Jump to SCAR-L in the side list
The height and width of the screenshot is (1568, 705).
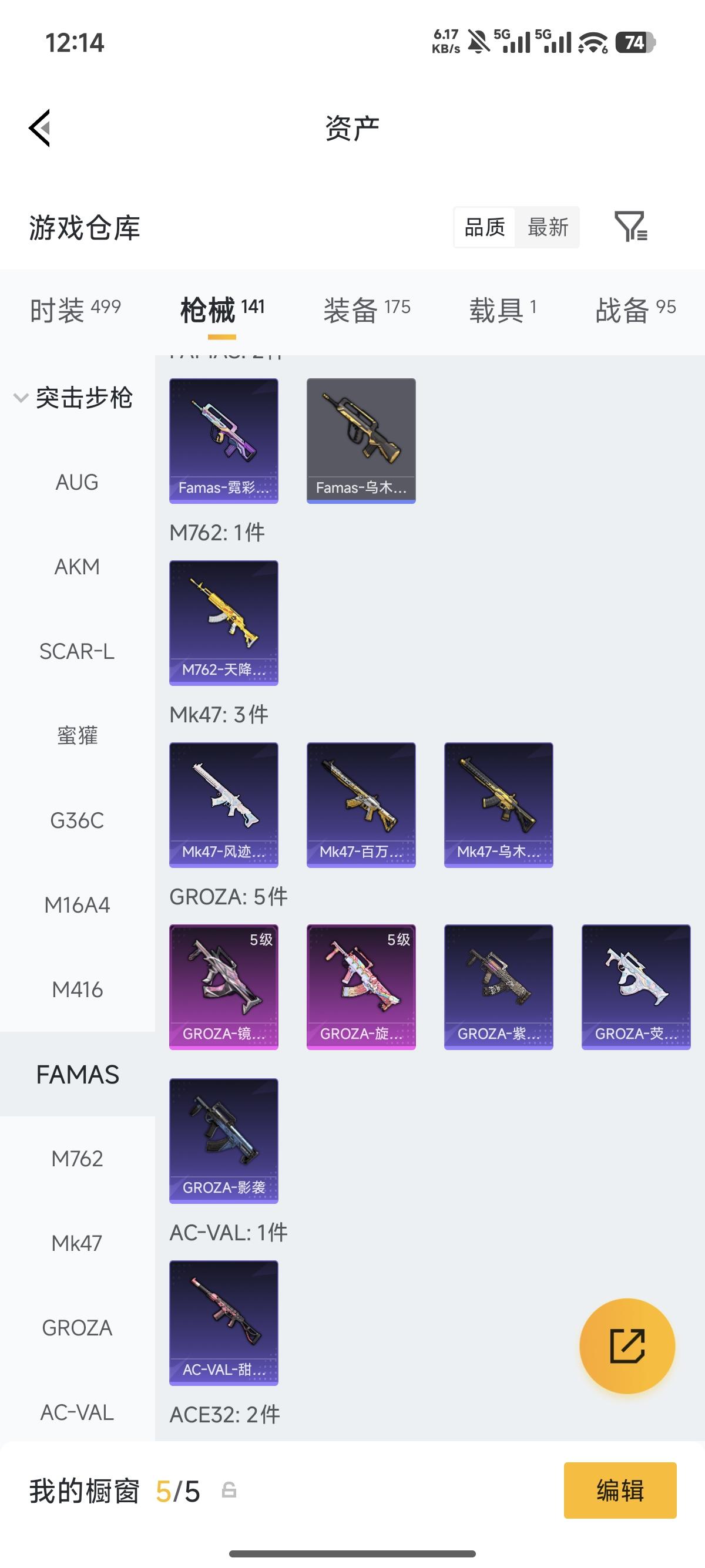coord(78,651)
